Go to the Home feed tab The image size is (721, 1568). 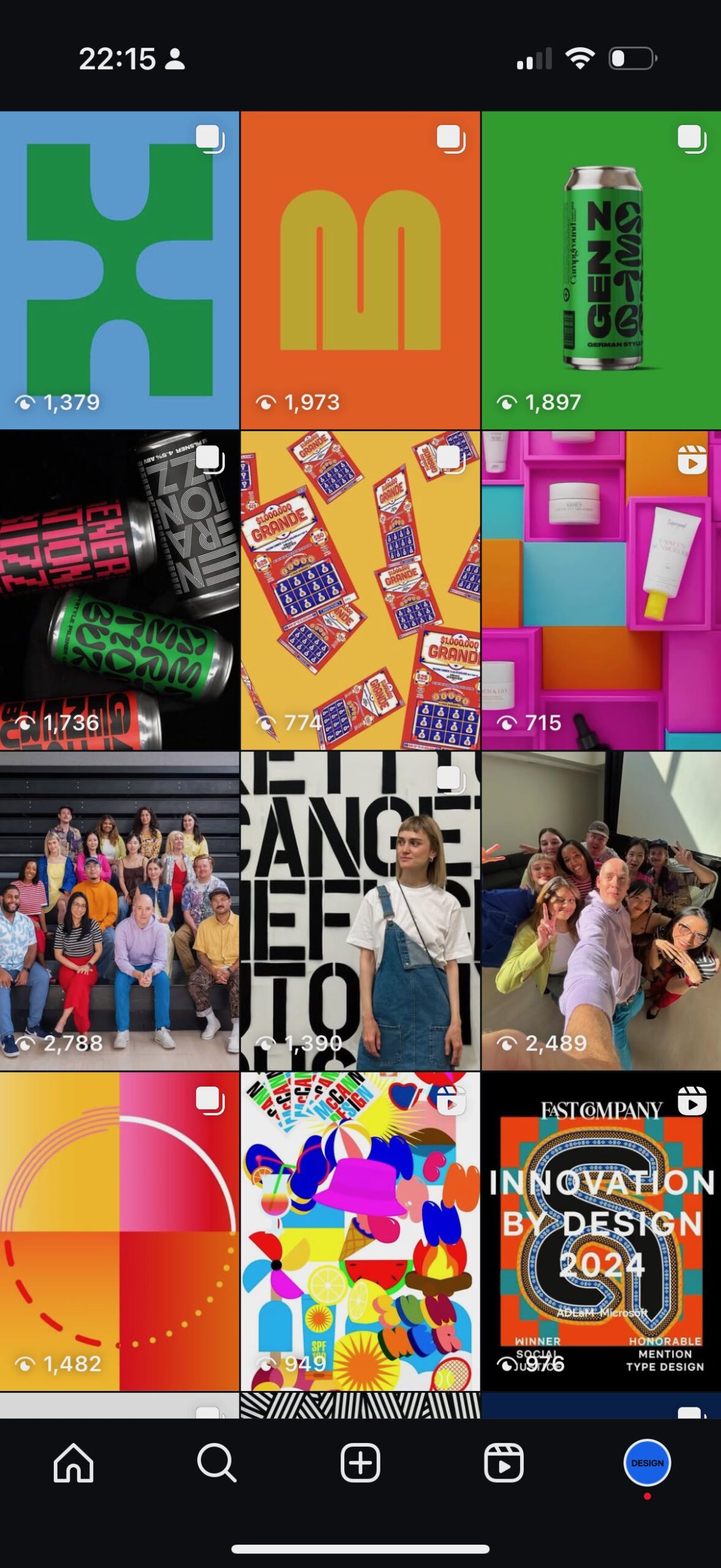tap(73, 1463)
